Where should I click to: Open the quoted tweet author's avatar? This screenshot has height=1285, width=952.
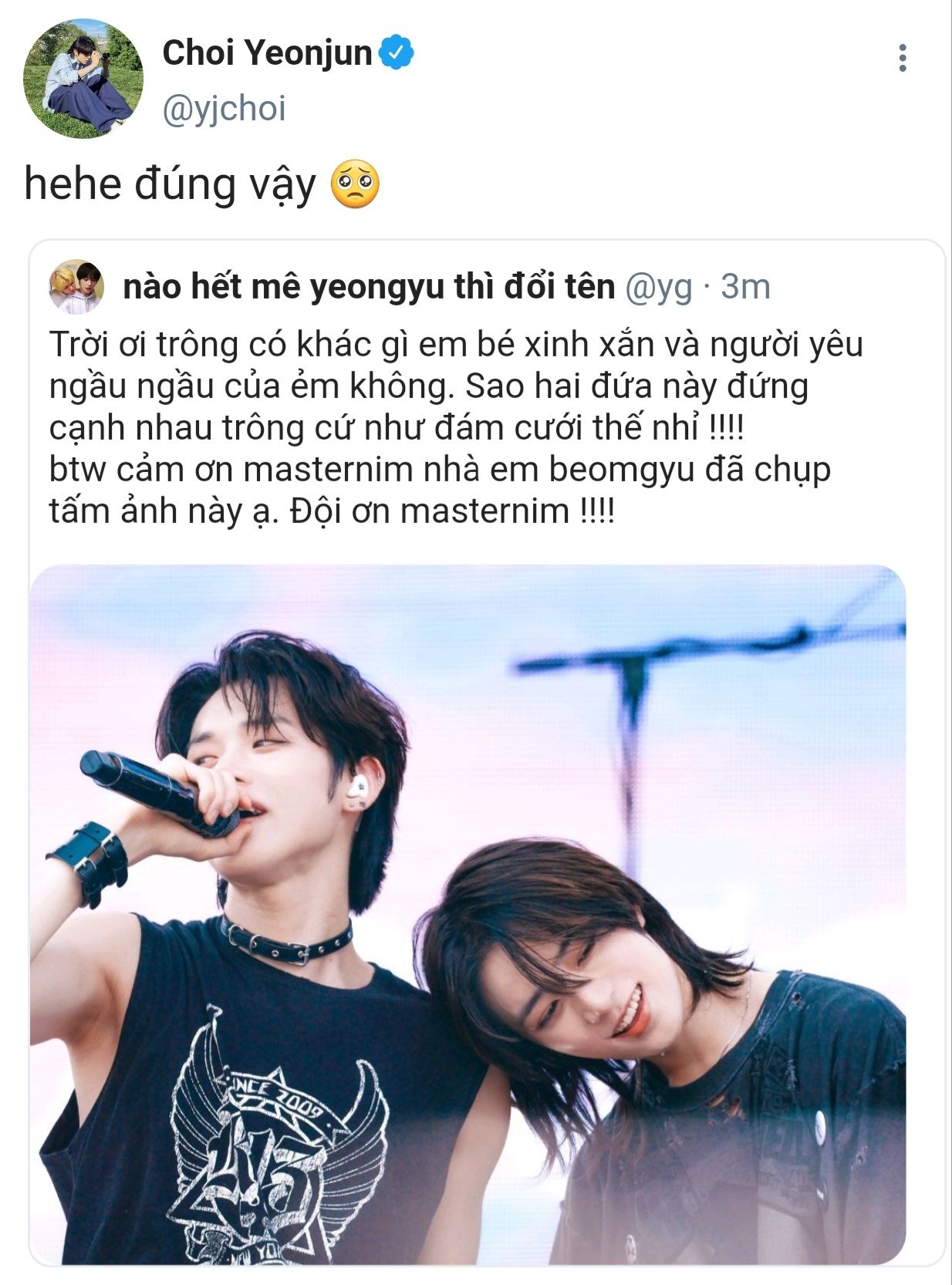click(76, 287)
